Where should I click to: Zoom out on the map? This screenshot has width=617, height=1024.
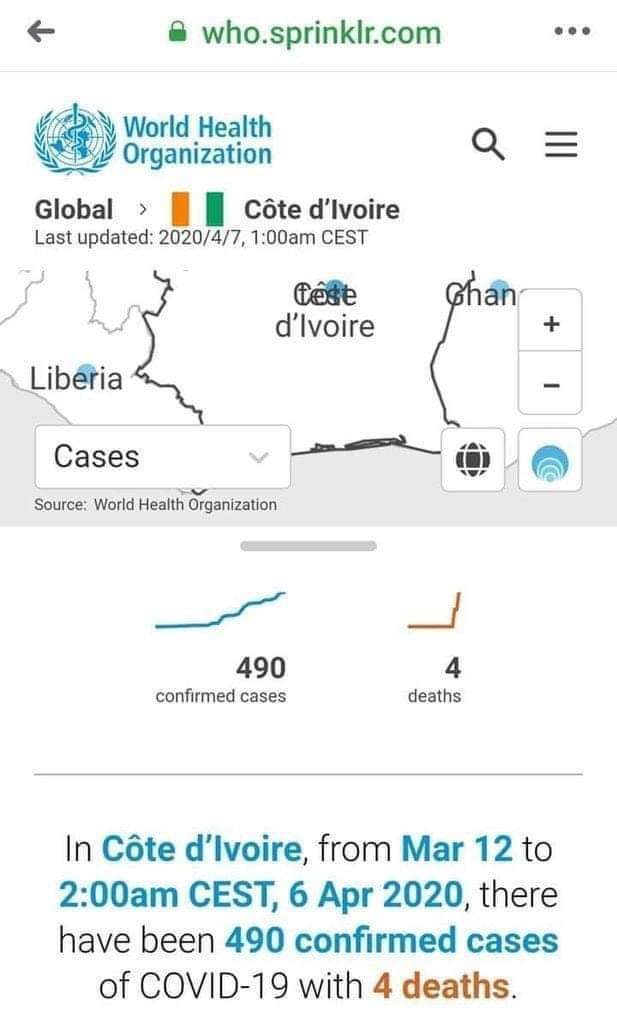[x=550, y=383]
